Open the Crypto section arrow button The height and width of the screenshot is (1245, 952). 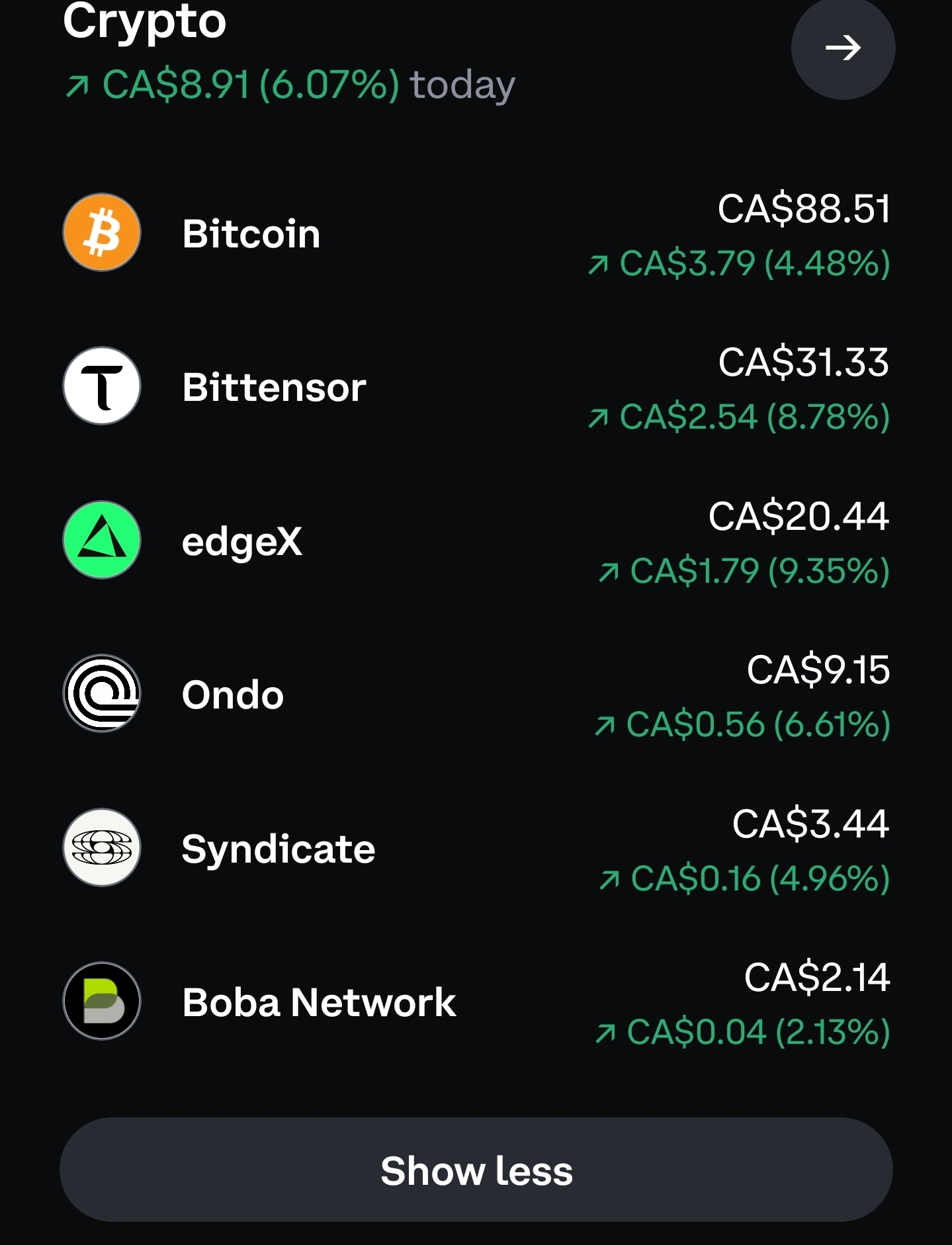tap(842, 48)
